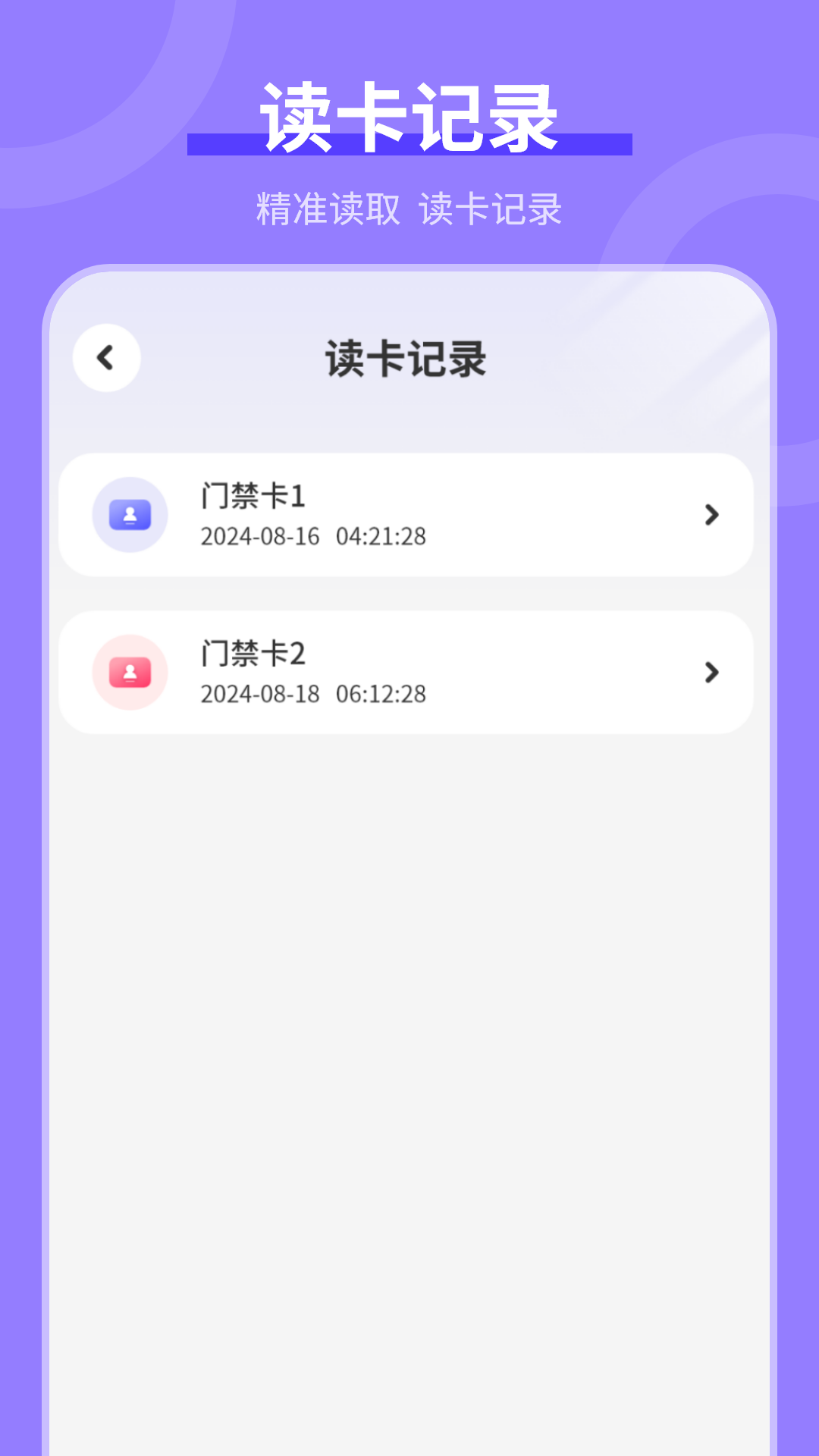Screen dimensions: 819x1456
Task: Tap the blue contact badge on the first record
Action: click(130, 514)
